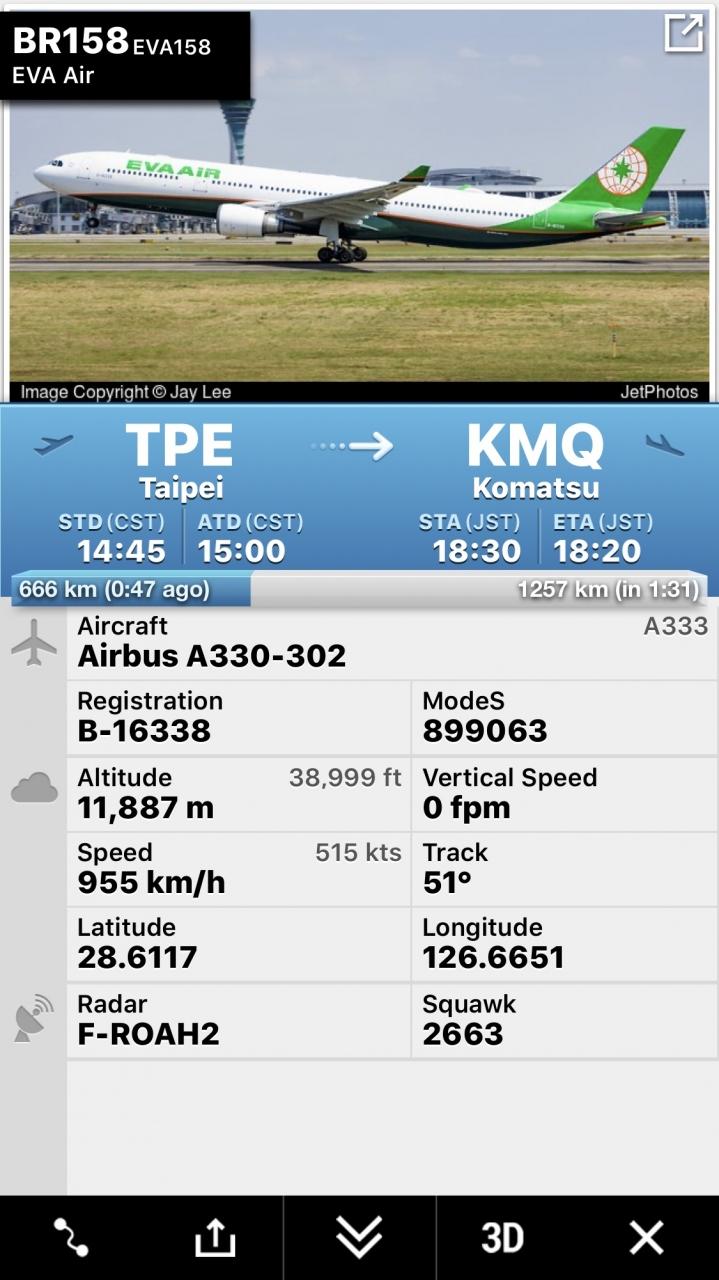Collapse the flight details panel
The image size is (719, 1280).
359,1238
